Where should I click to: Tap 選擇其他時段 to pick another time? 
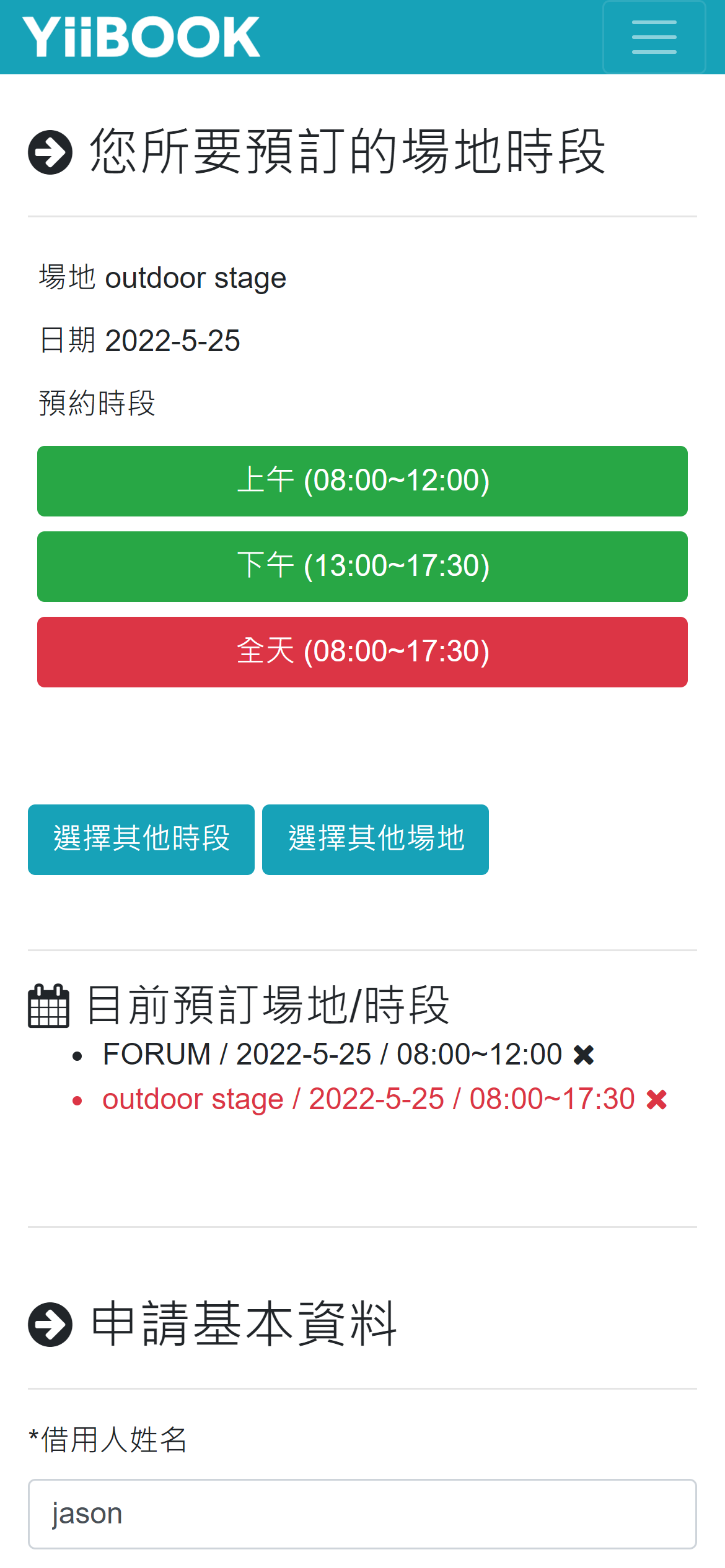141,840
